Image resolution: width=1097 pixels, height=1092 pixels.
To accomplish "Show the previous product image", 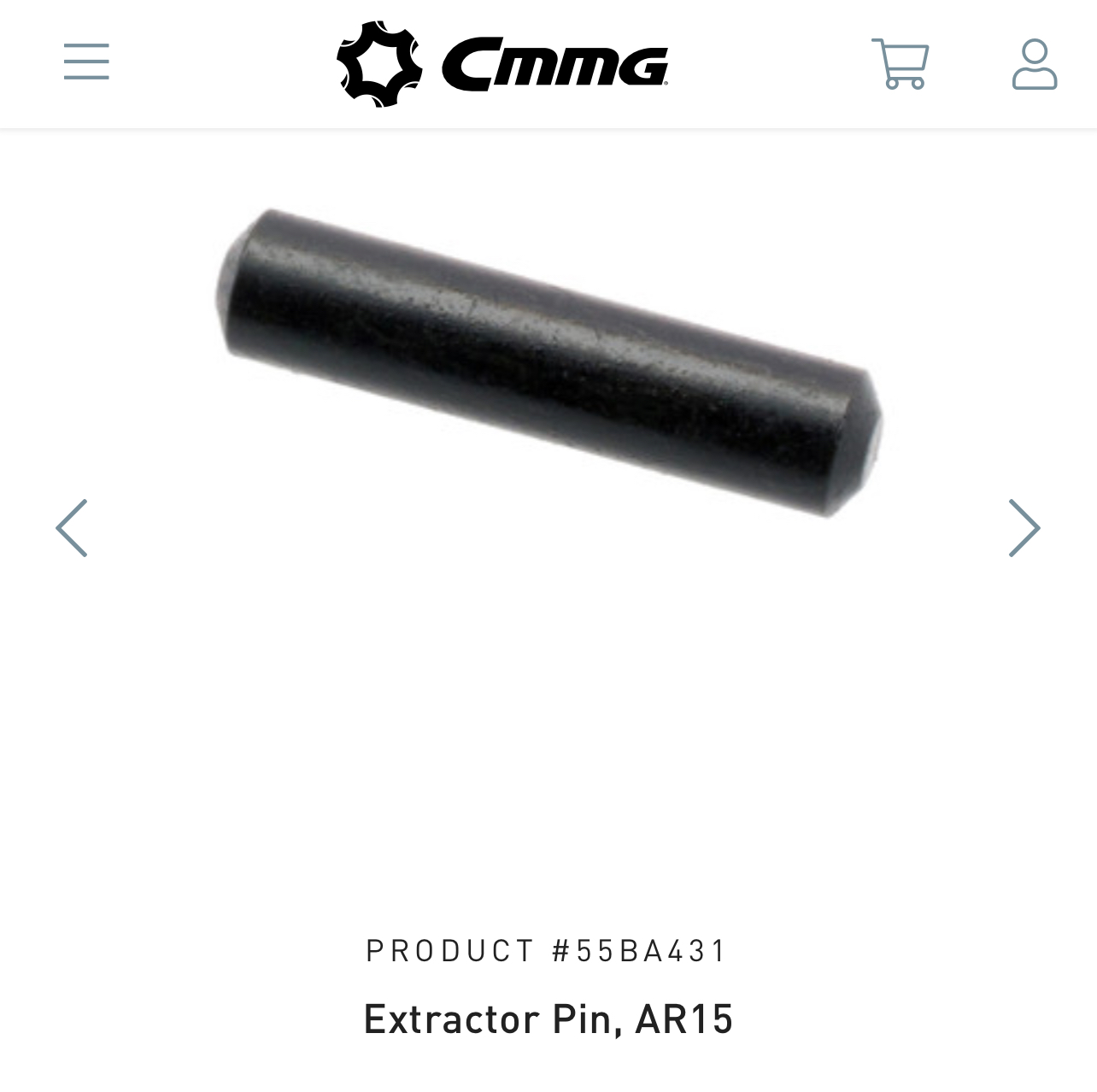I will click(x=72, y=528).
